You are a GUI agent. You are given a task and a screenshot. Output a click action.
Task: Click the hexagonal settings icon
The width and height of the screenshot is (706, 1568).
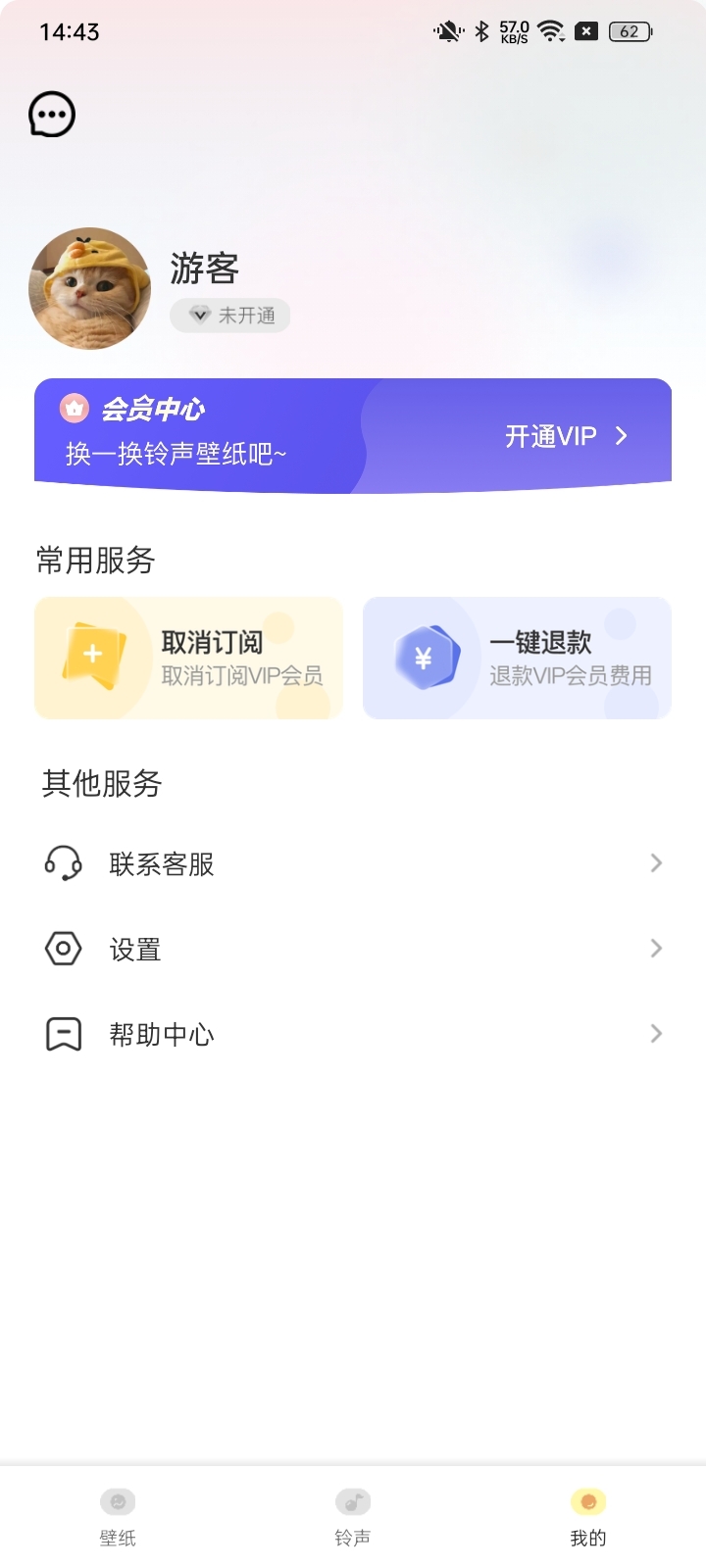click(62, 948)
